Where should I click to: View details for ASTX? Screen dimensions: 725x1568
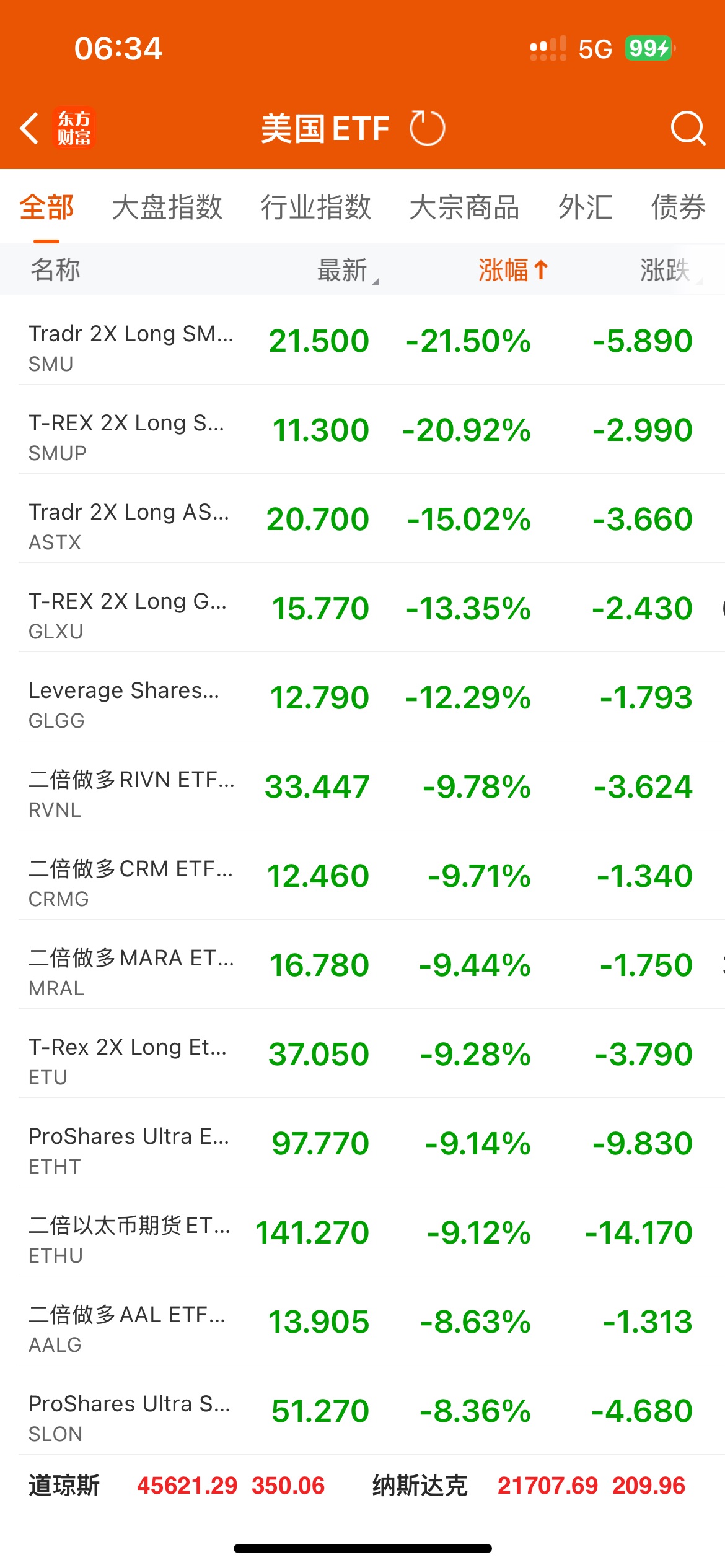362,519
